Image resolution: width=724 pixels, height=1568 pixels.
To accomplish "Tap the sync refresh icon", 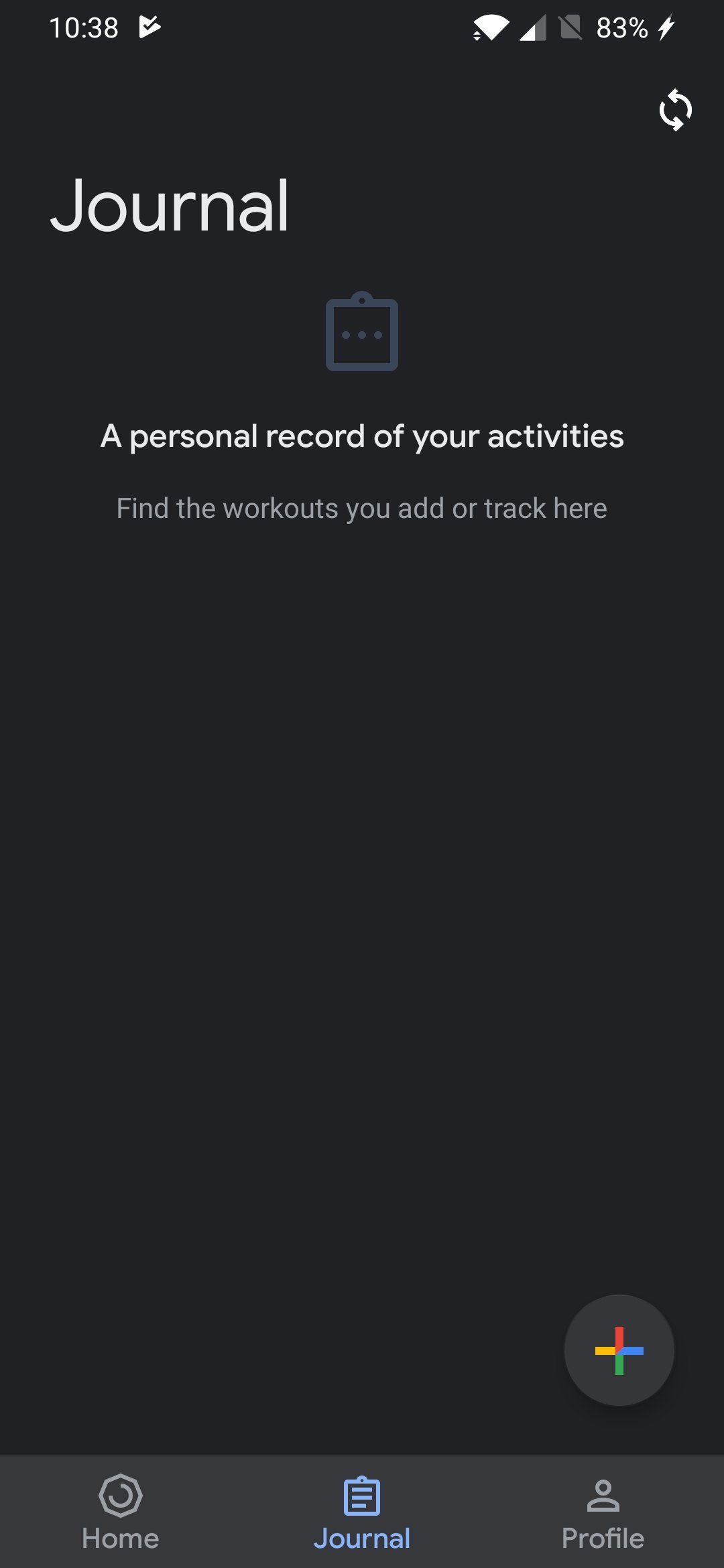I will coord(675,109).
